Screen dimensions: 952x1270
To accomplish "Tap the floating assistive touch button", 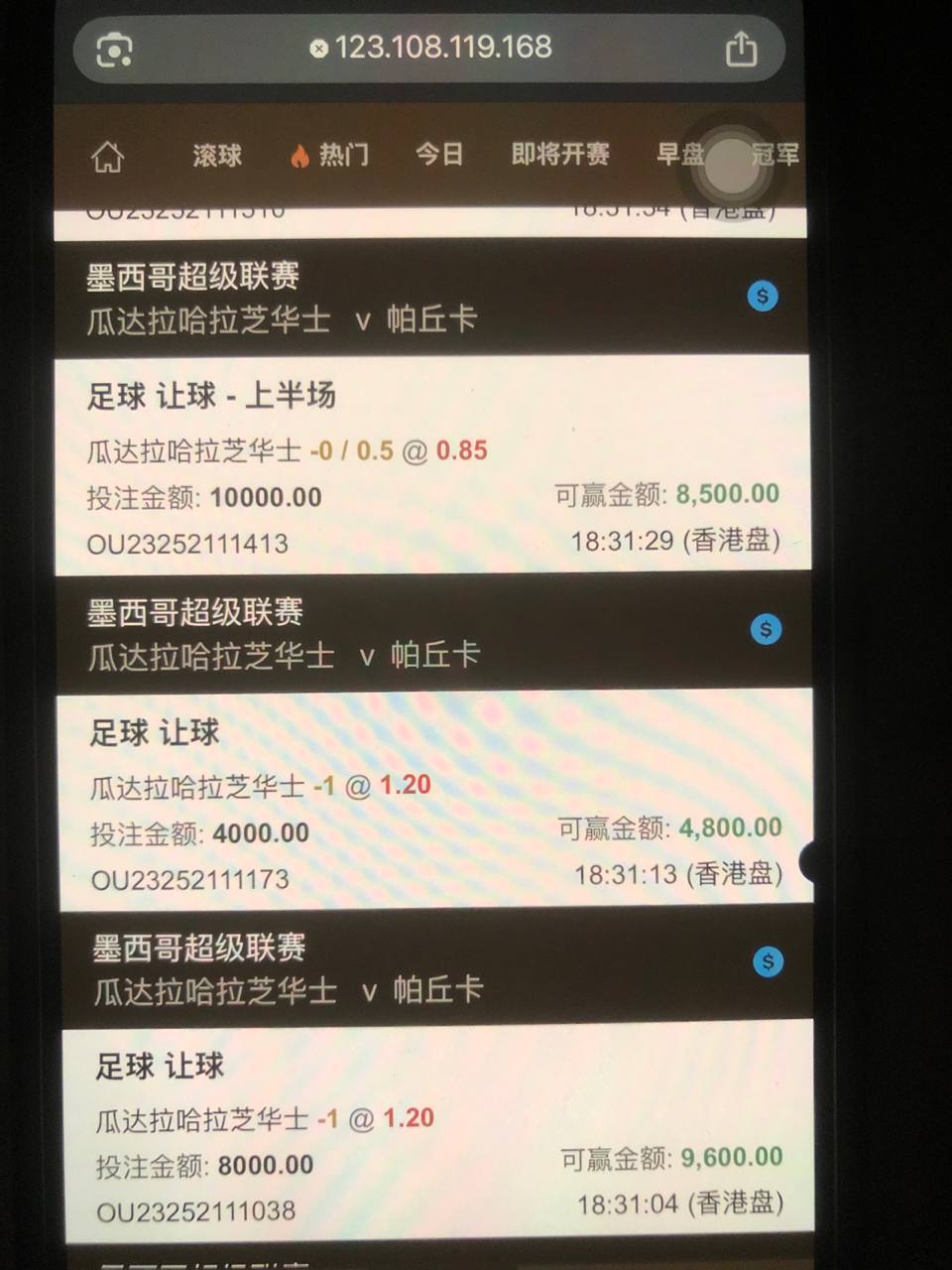I will pyautogui.click(x=733, y=168).
